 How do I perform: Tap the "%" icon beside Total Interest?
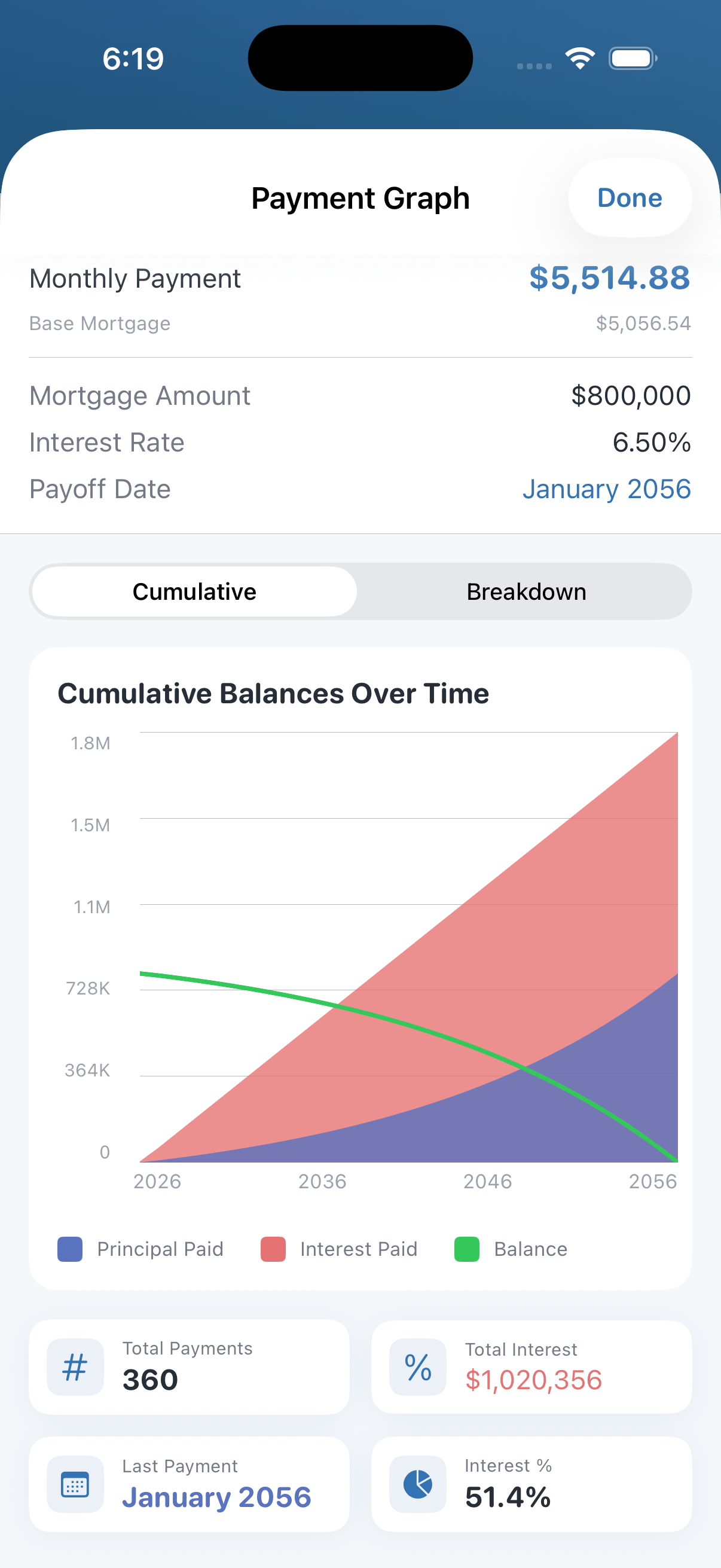(417, 1366)
